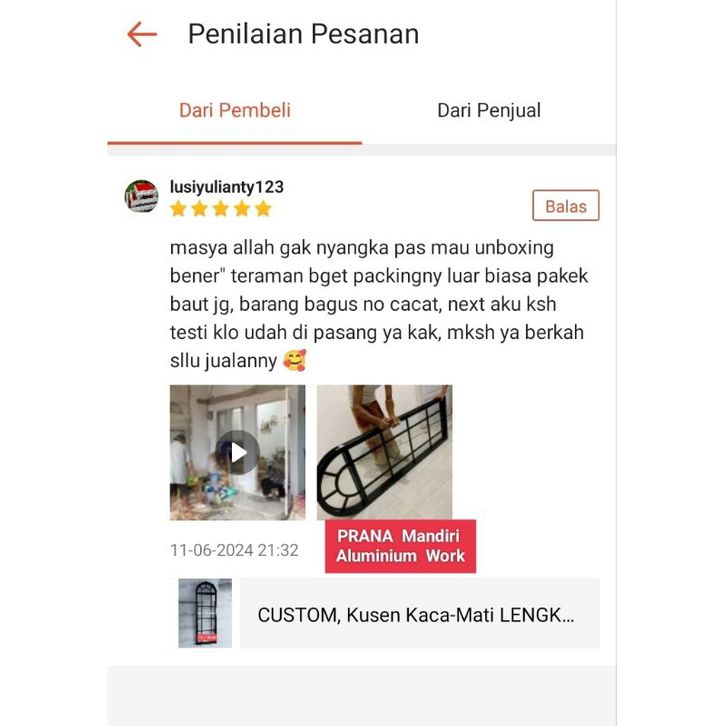The width and height of the screenshot is (726, 726).
Task: Open lusiyulianty123's profile avatar
Action: (x=142, y=197)
